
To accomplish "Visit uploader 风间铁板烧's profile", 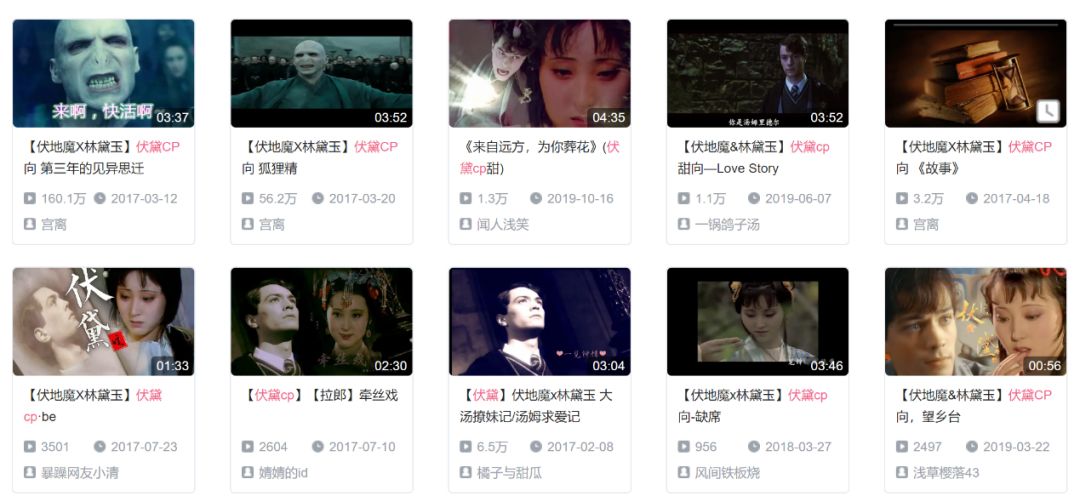I will pos(727,472).
